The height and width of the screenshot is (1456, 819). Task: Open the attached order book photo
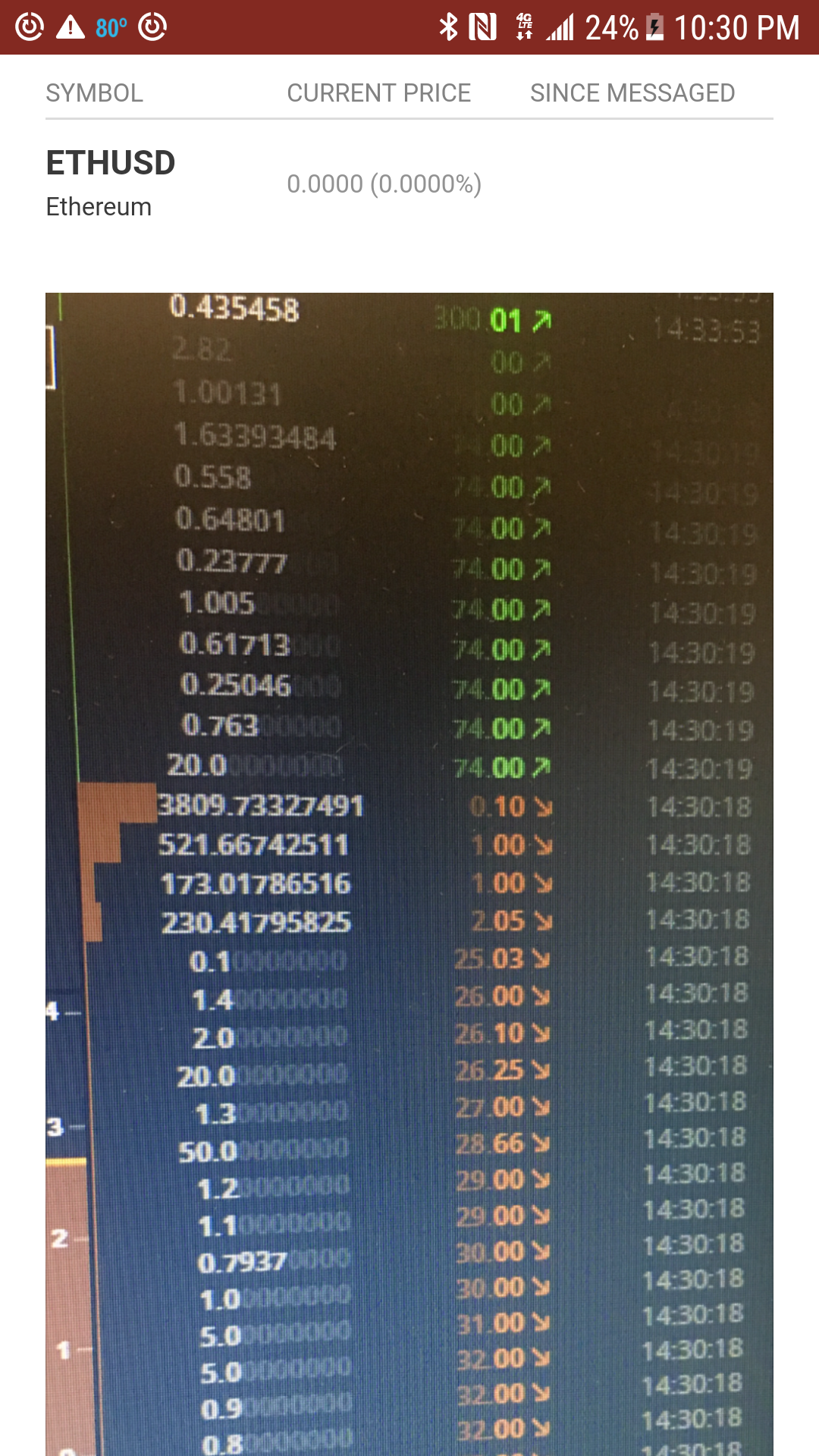pyautogui.click(x=409, y=872)
